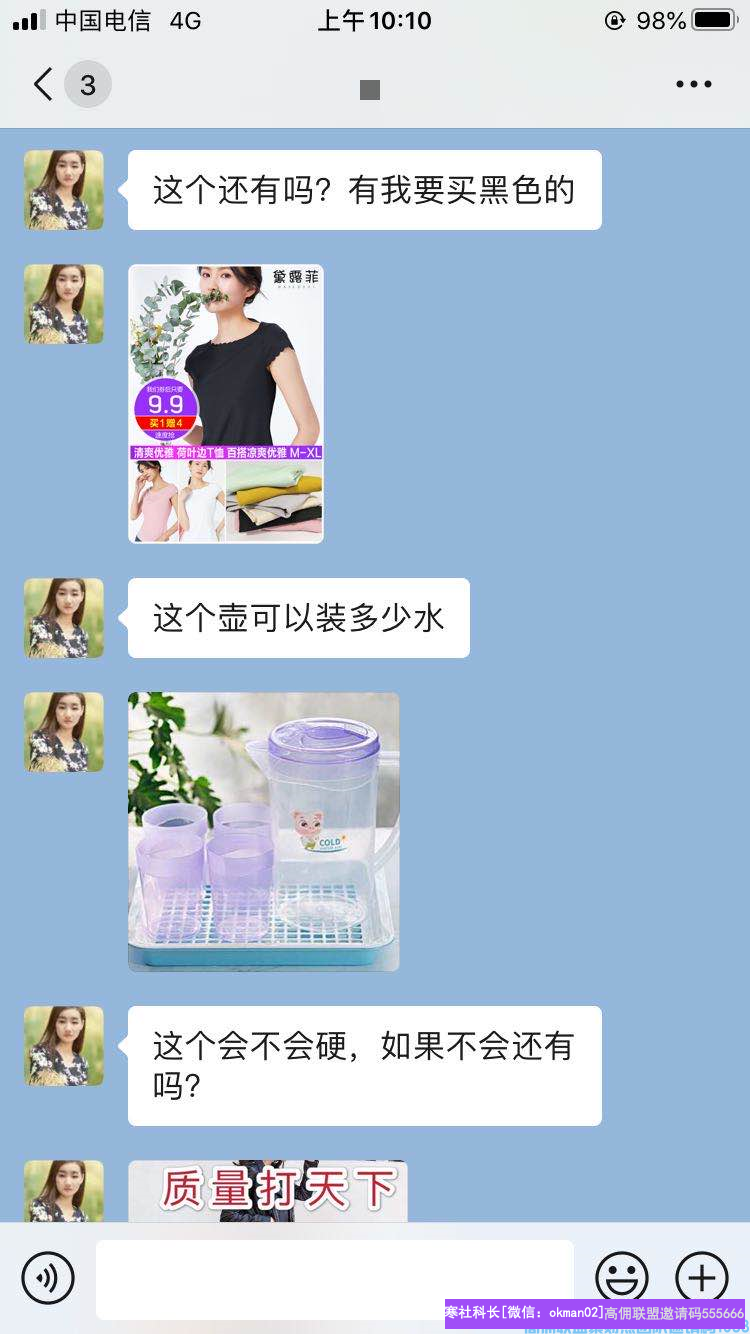Open the plus attachments menu

pyautogui.click(x=702, y=1277)
